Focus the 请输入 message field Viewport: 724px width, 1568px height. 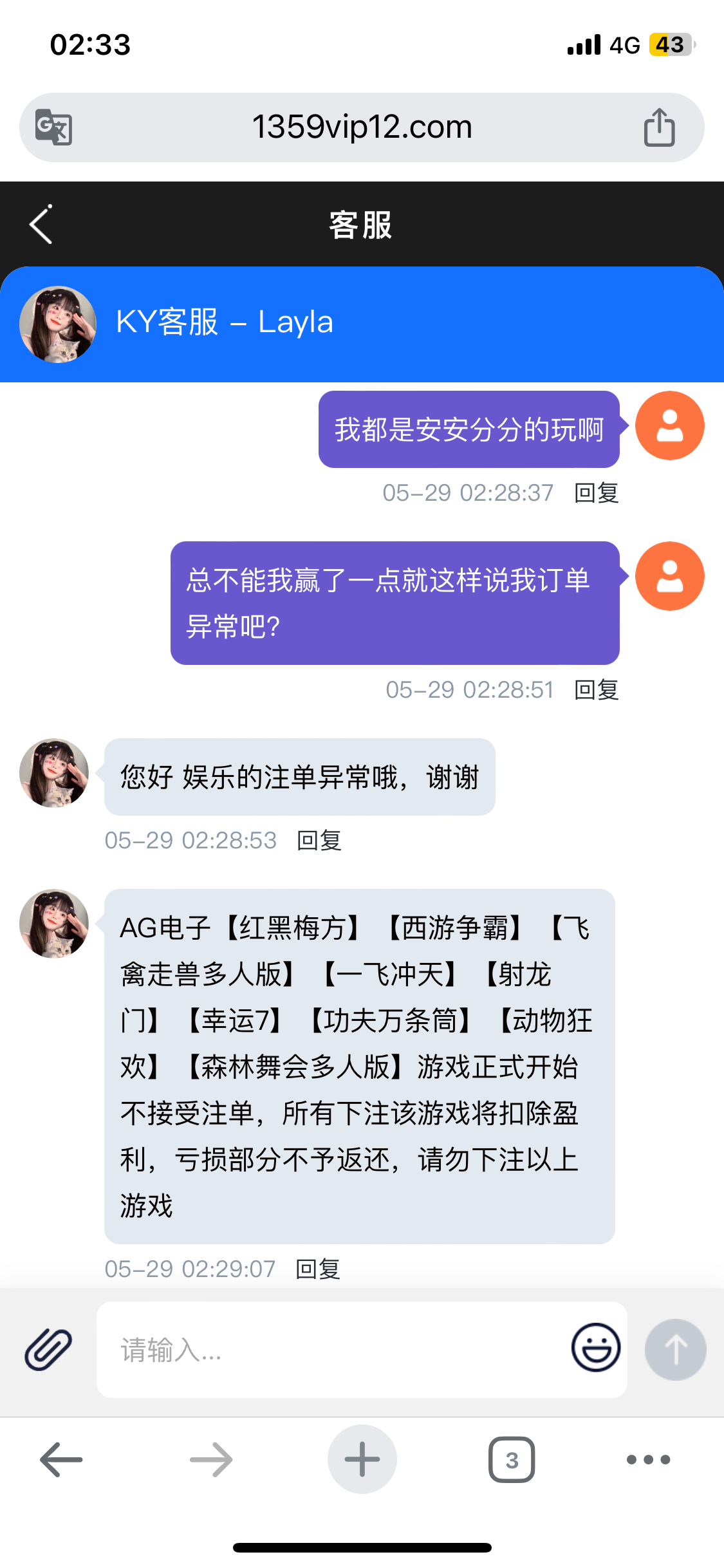pyautogui.click(x=328, y=1350)
